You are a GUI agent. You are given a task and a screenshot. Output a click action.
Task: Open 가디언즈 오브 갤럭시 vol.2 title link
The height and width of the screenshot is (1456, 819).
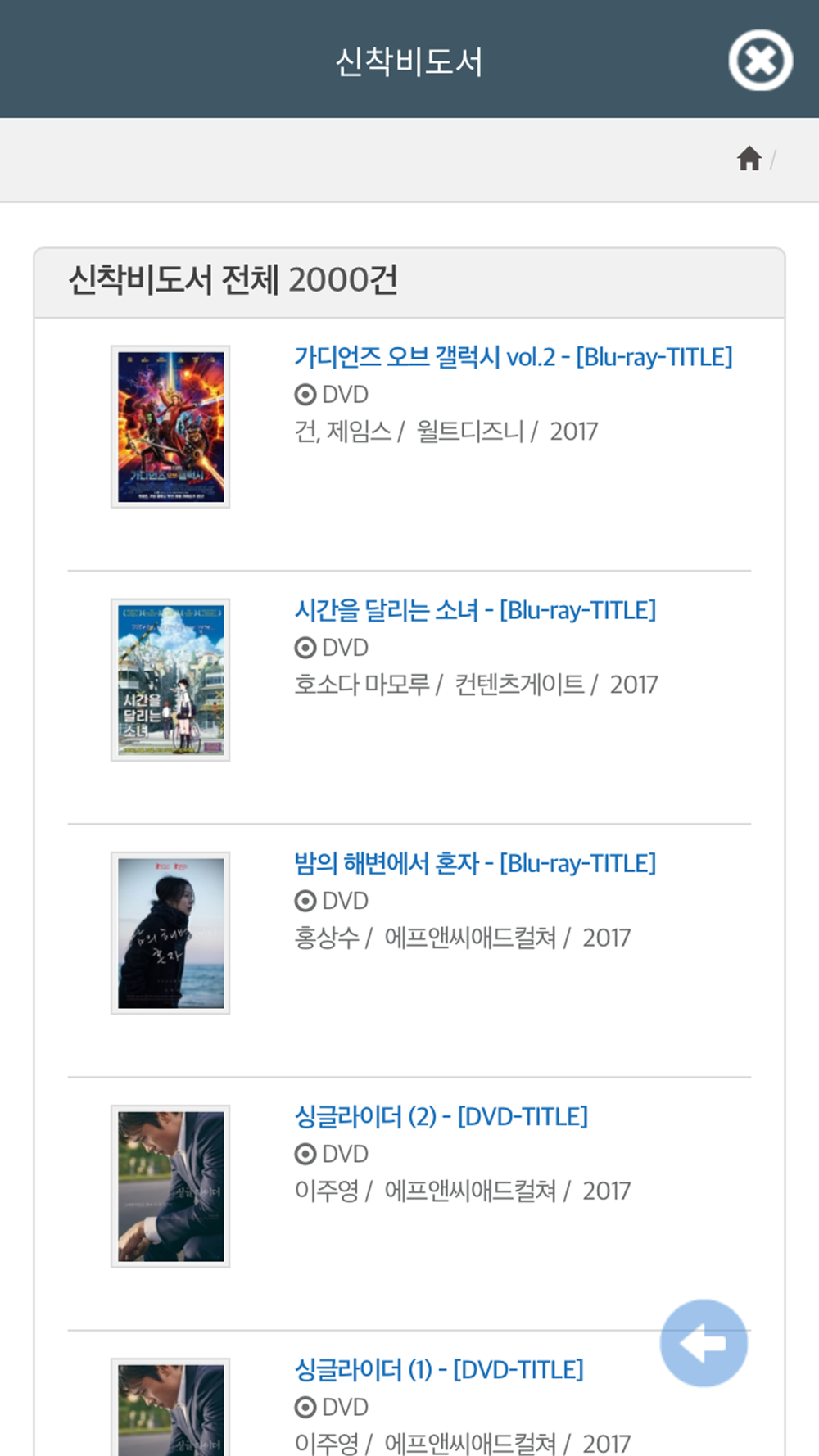[x=513, y=357]
